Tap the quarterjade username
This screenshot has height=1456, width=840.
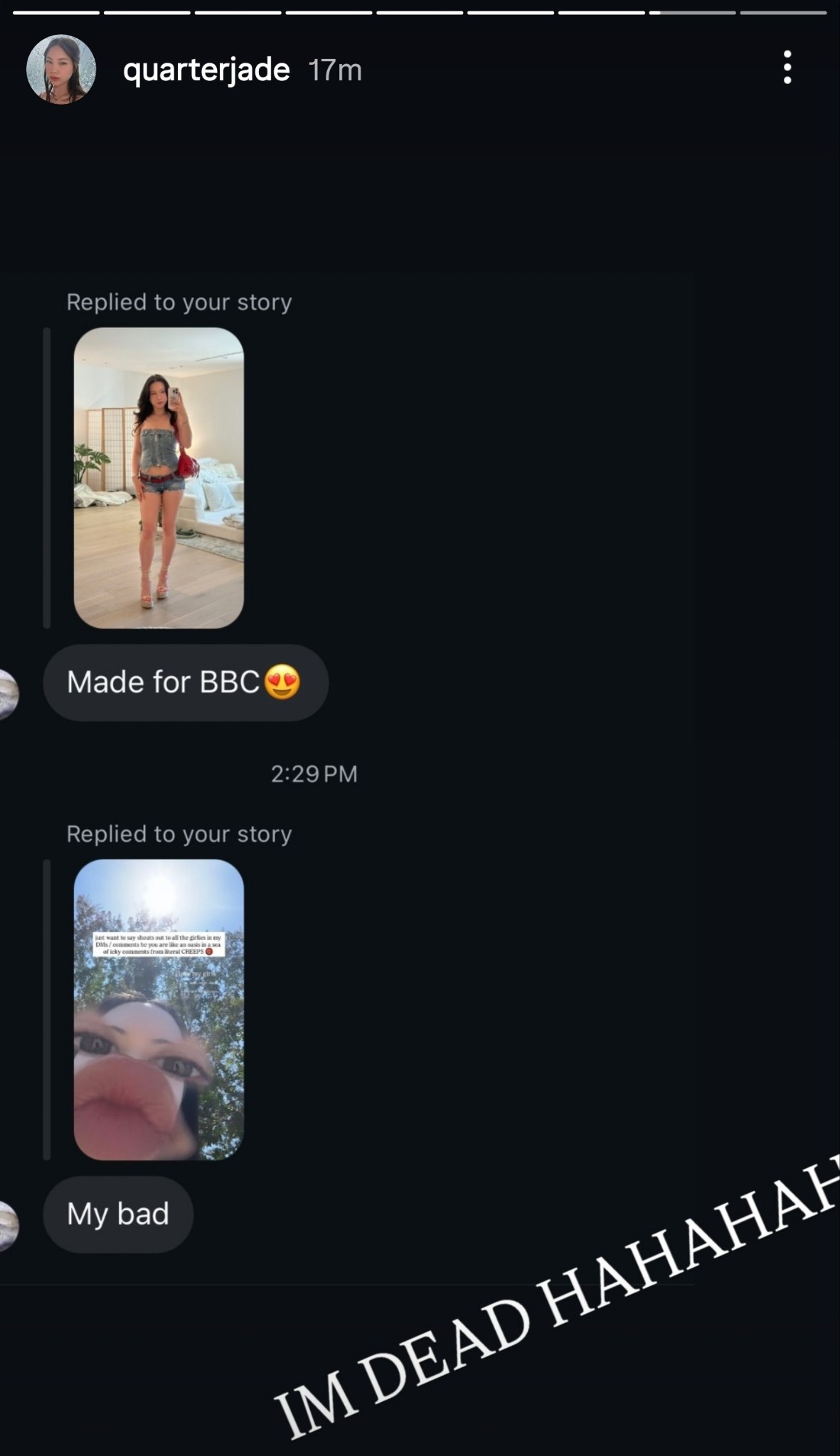pyautogui.click(x=206, y=70)
